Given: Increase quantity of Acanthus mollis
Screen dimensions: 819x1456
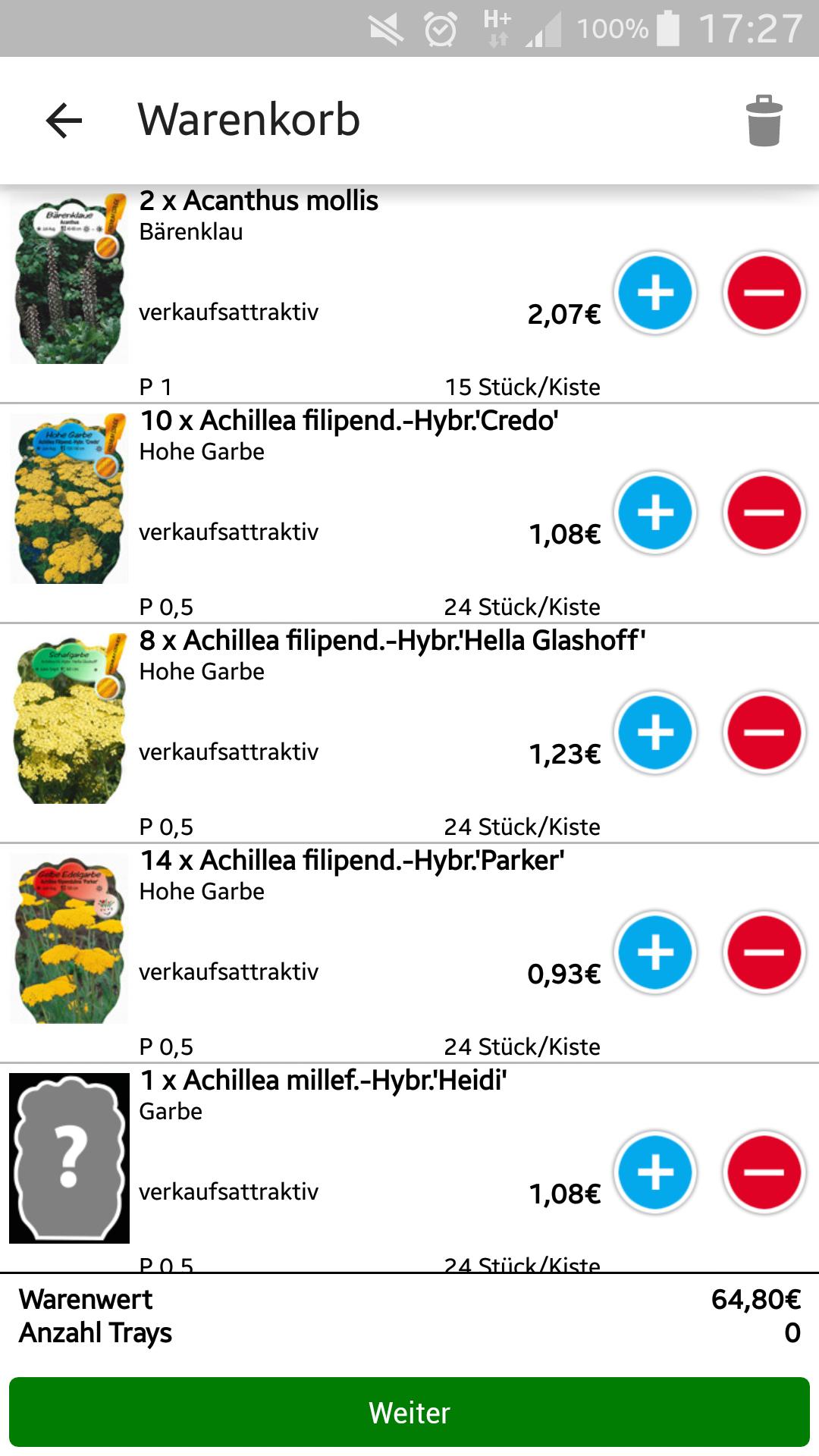Looking at the screenshot, I should pos(655,293).
